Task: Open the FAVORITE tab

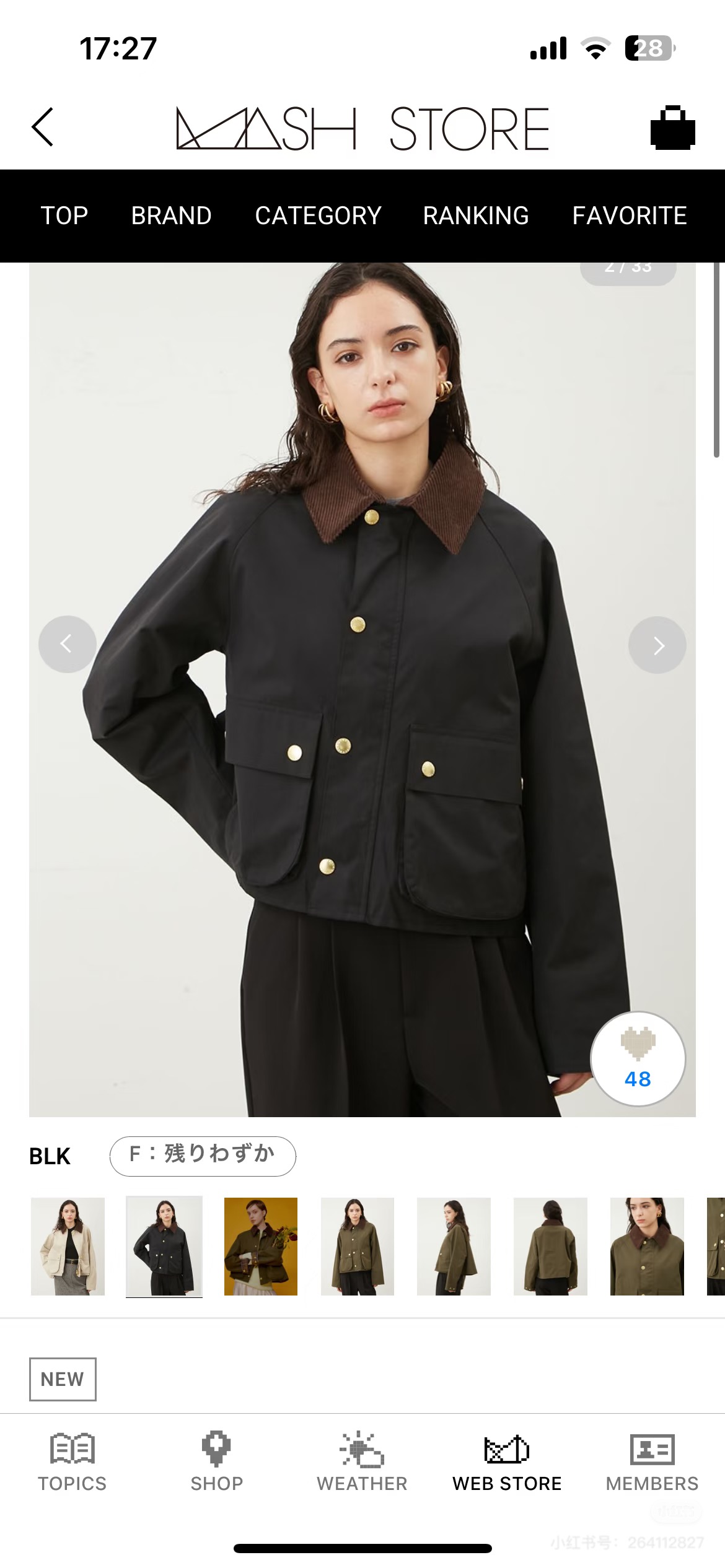Action: point(629,216)
